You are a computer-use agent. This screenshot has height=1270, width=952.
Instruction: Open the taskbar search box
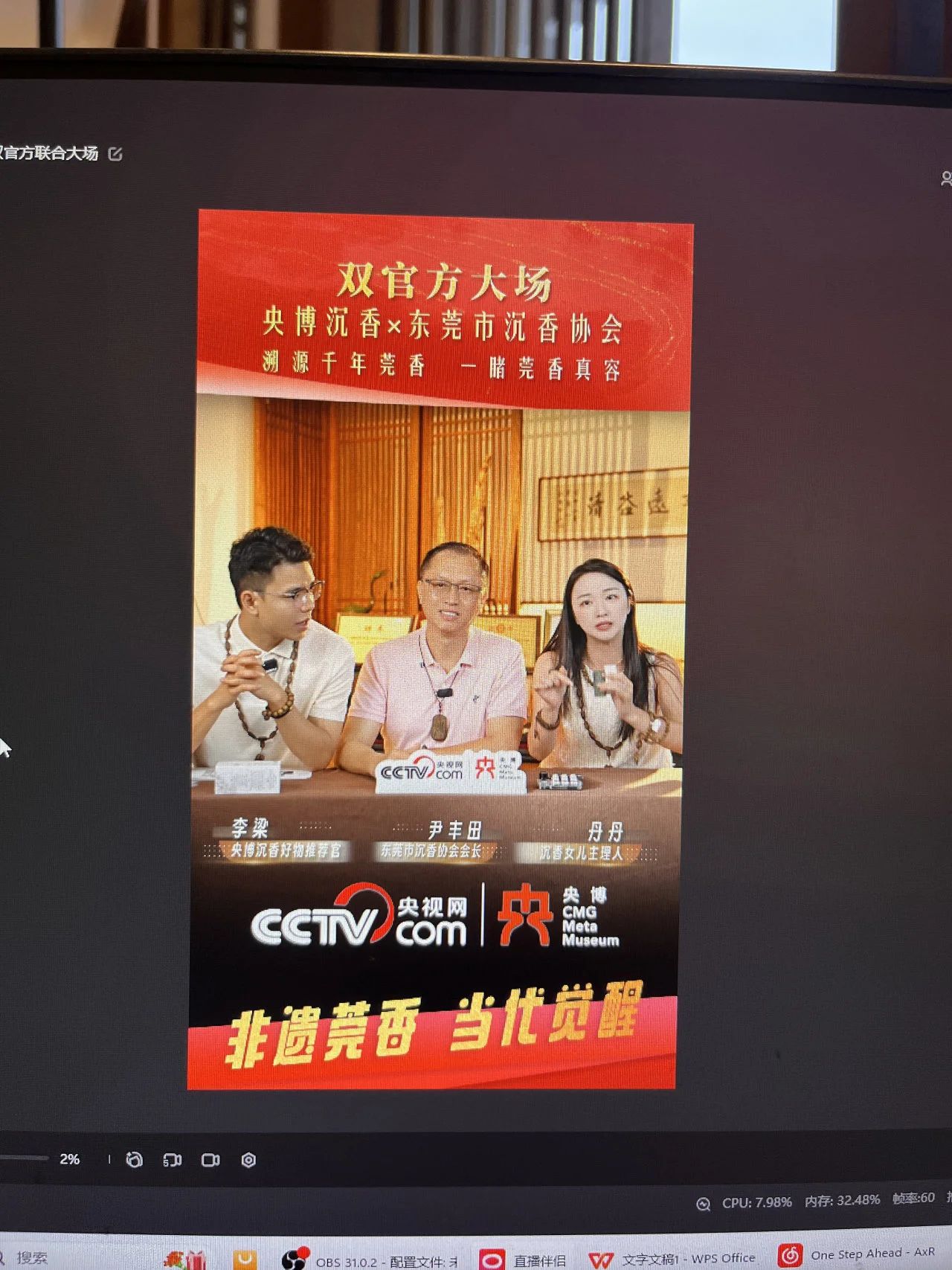coord(30,1258)
